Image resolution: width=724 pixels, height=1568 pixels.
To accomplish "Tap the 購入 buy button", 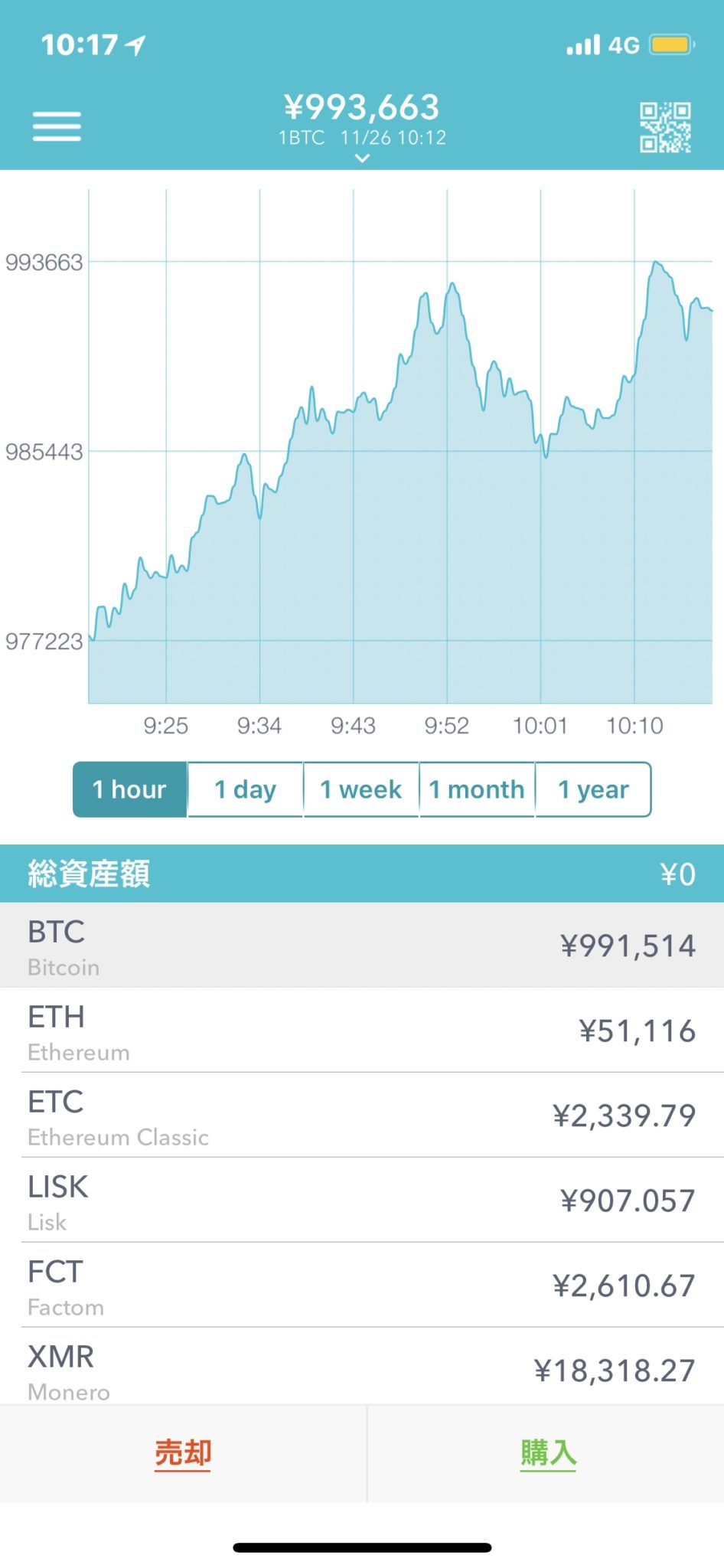I will coord(548,1452).
